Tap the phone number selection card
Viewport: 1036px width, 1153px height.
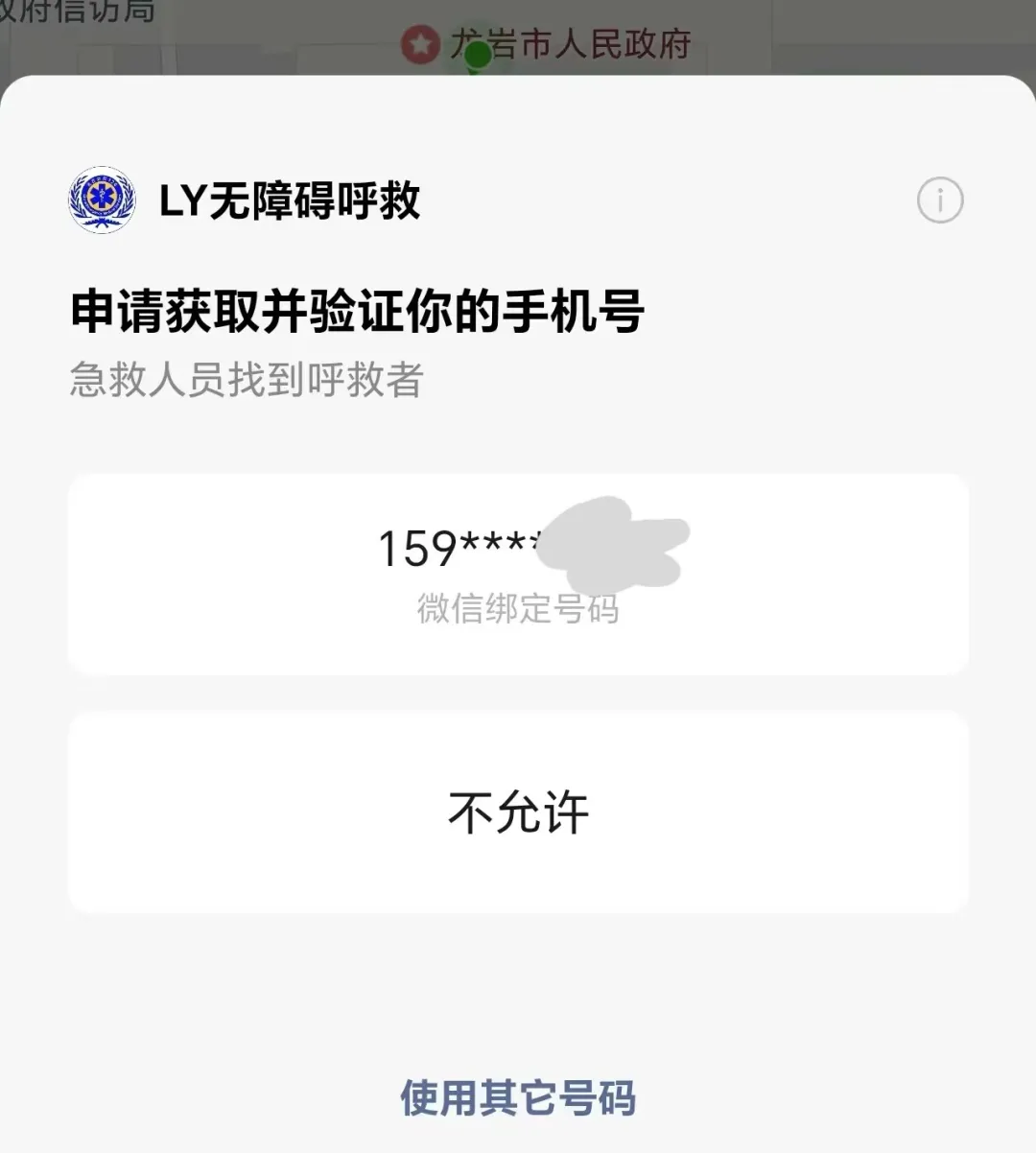pos(518,573)
